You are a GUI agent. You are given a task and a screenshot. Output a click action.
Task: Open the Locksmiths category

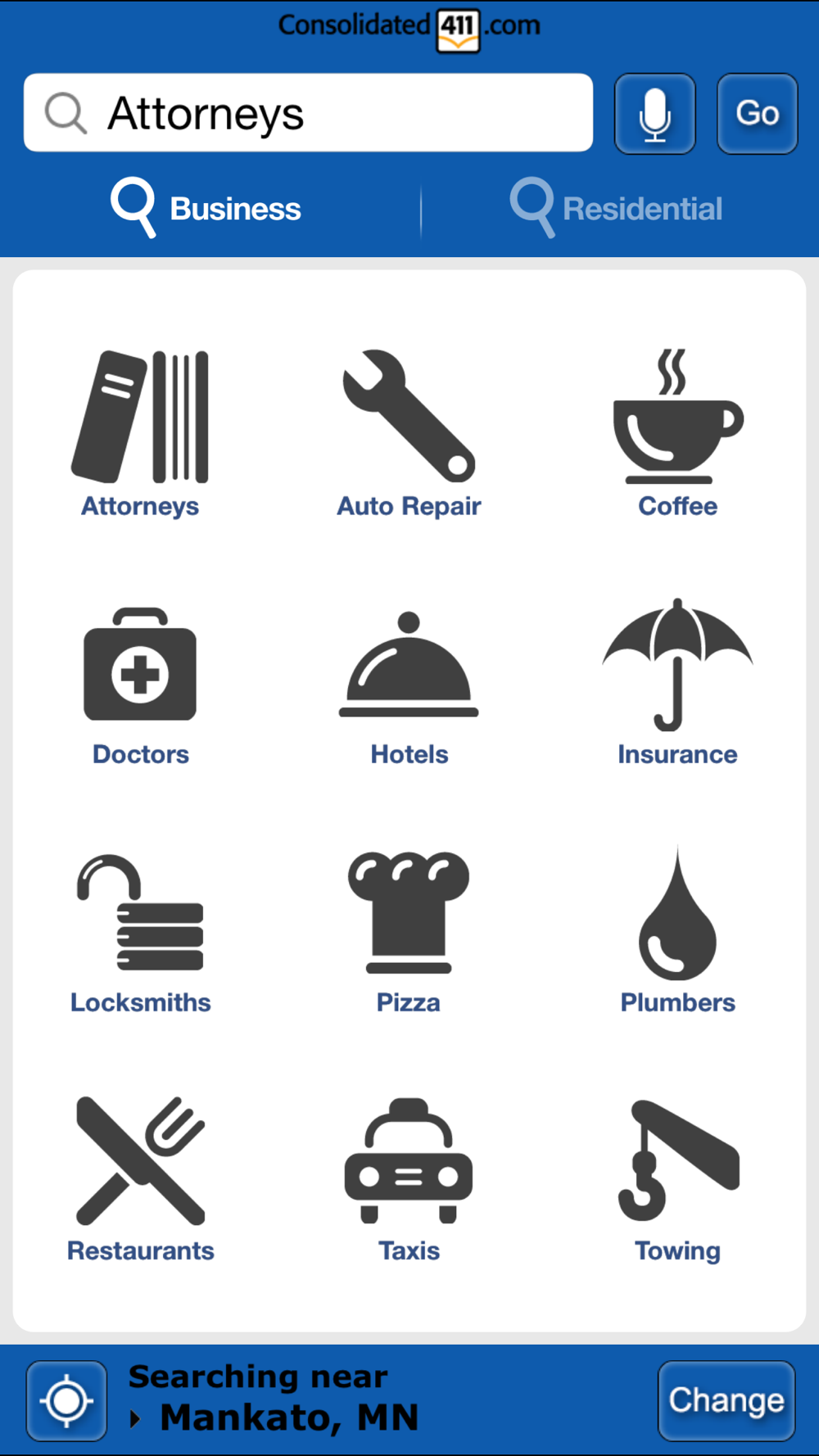[x=140, y=934]
